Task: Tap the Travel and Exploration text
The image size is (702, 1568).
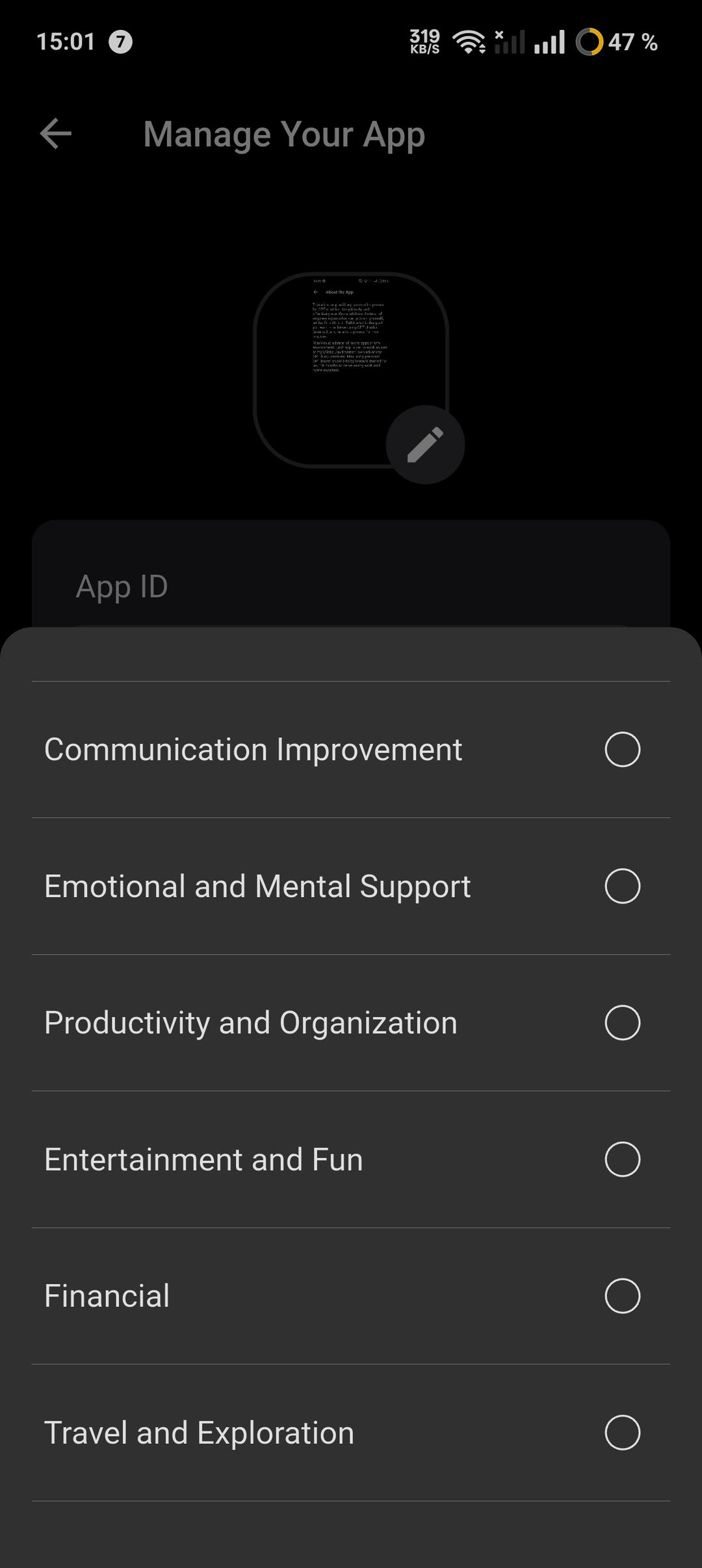Action: tap(198, 1433)
